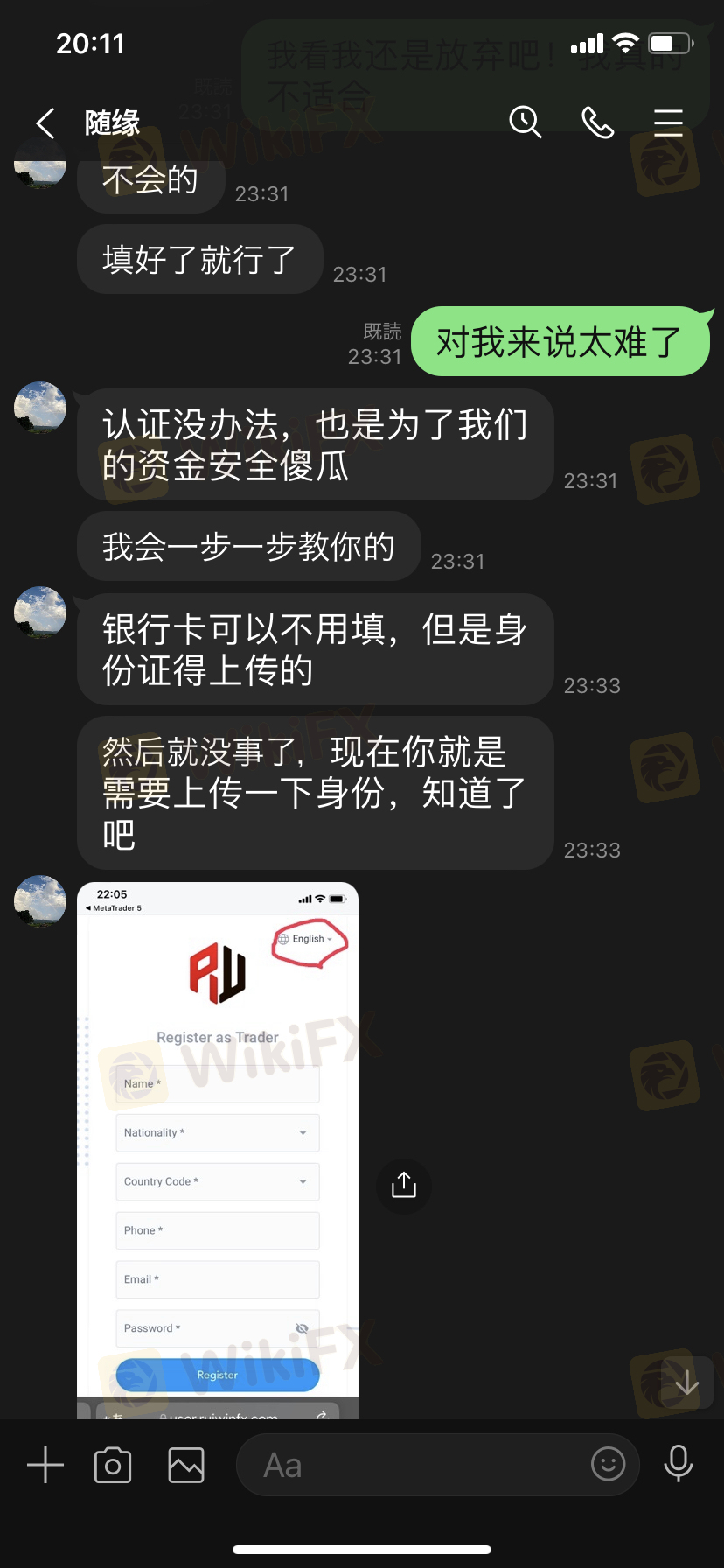Open the chat menu
The image size is (724, 1568).
[x=669, y=122]
